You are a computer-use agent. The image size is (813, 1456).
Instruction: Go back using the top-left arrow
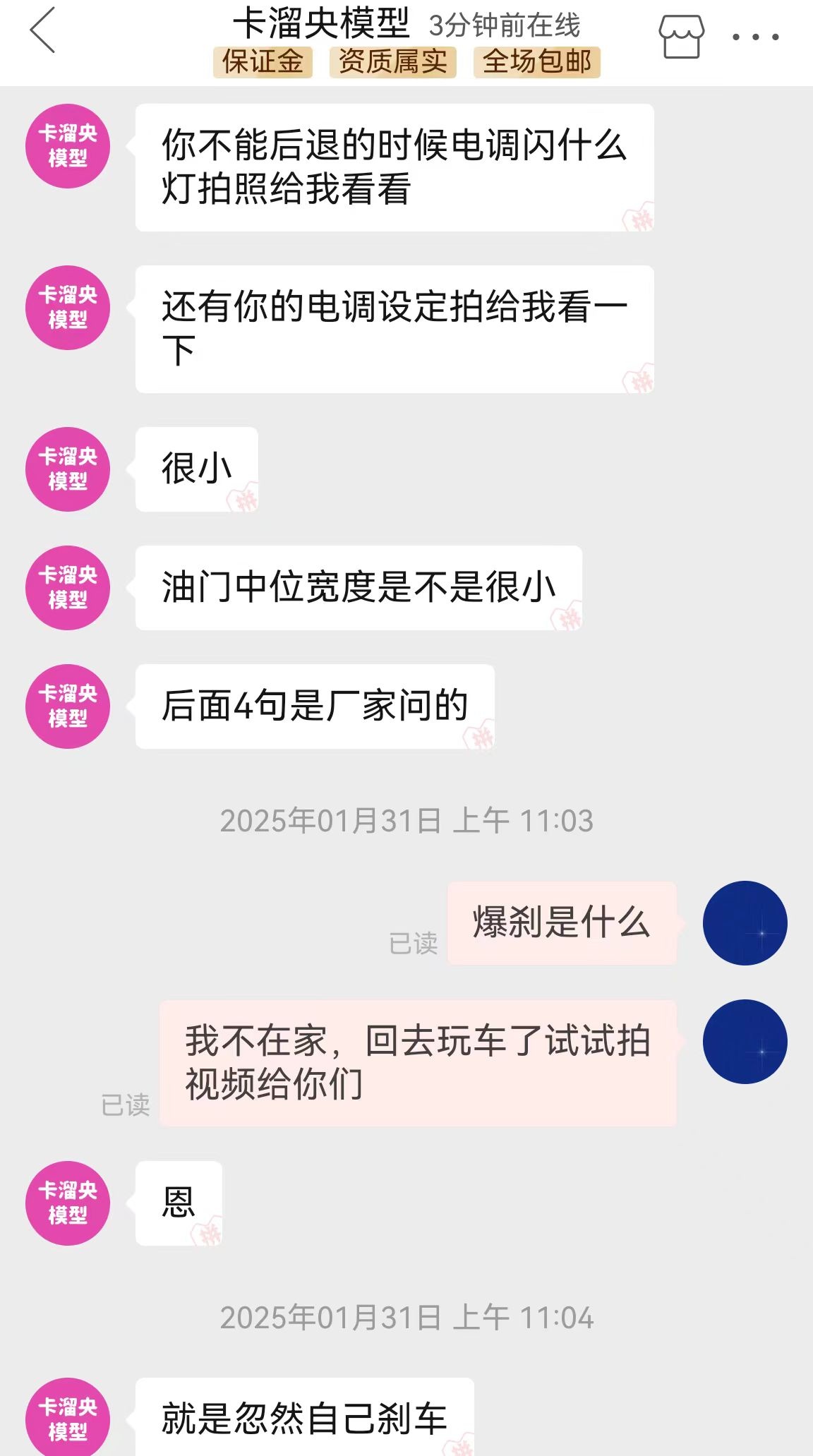pos(43,31)
